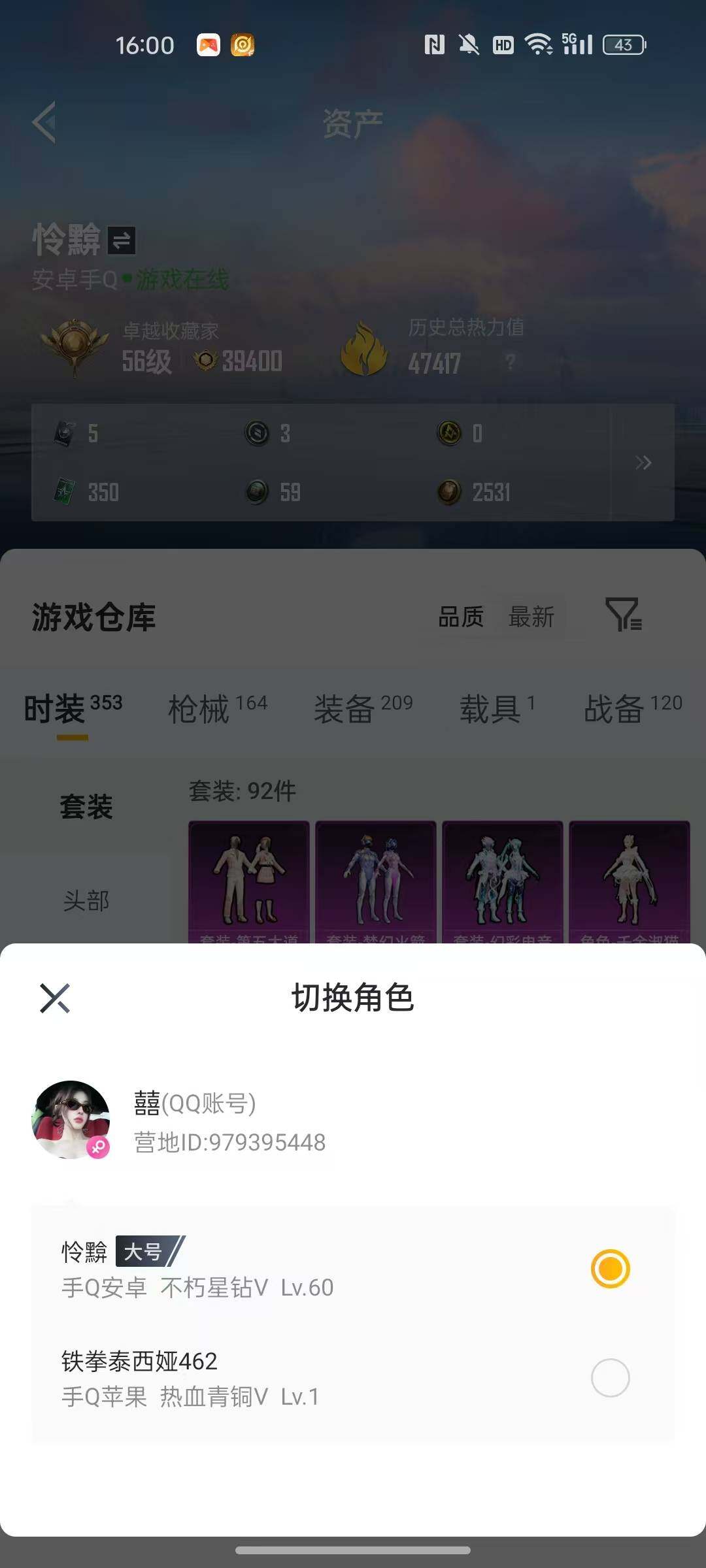Open the 最新 sorting option
The width and height of the screenshot is (706, 1568).
(531, 616)
